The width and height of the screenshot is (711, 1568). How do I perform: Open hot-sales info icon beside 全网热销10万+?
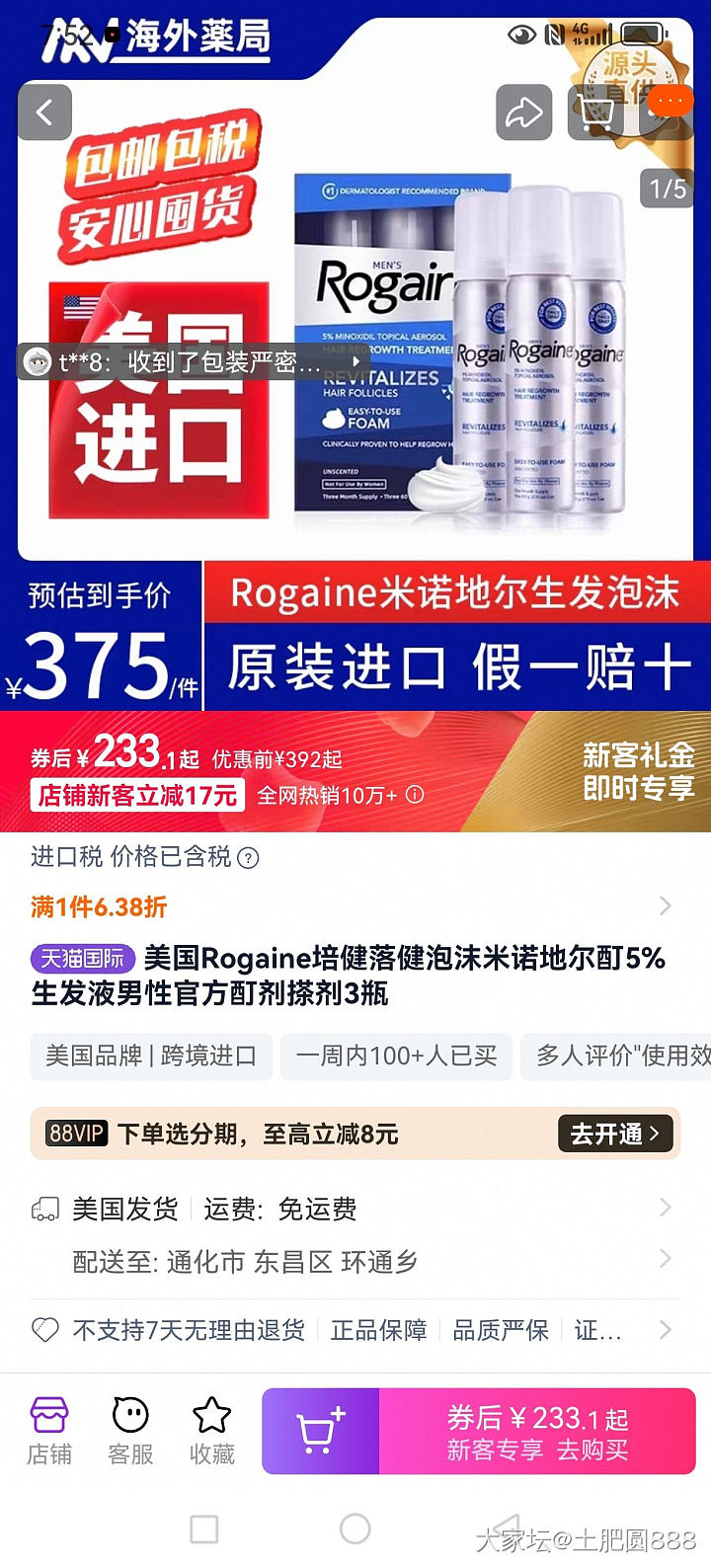tap(416, 795)
